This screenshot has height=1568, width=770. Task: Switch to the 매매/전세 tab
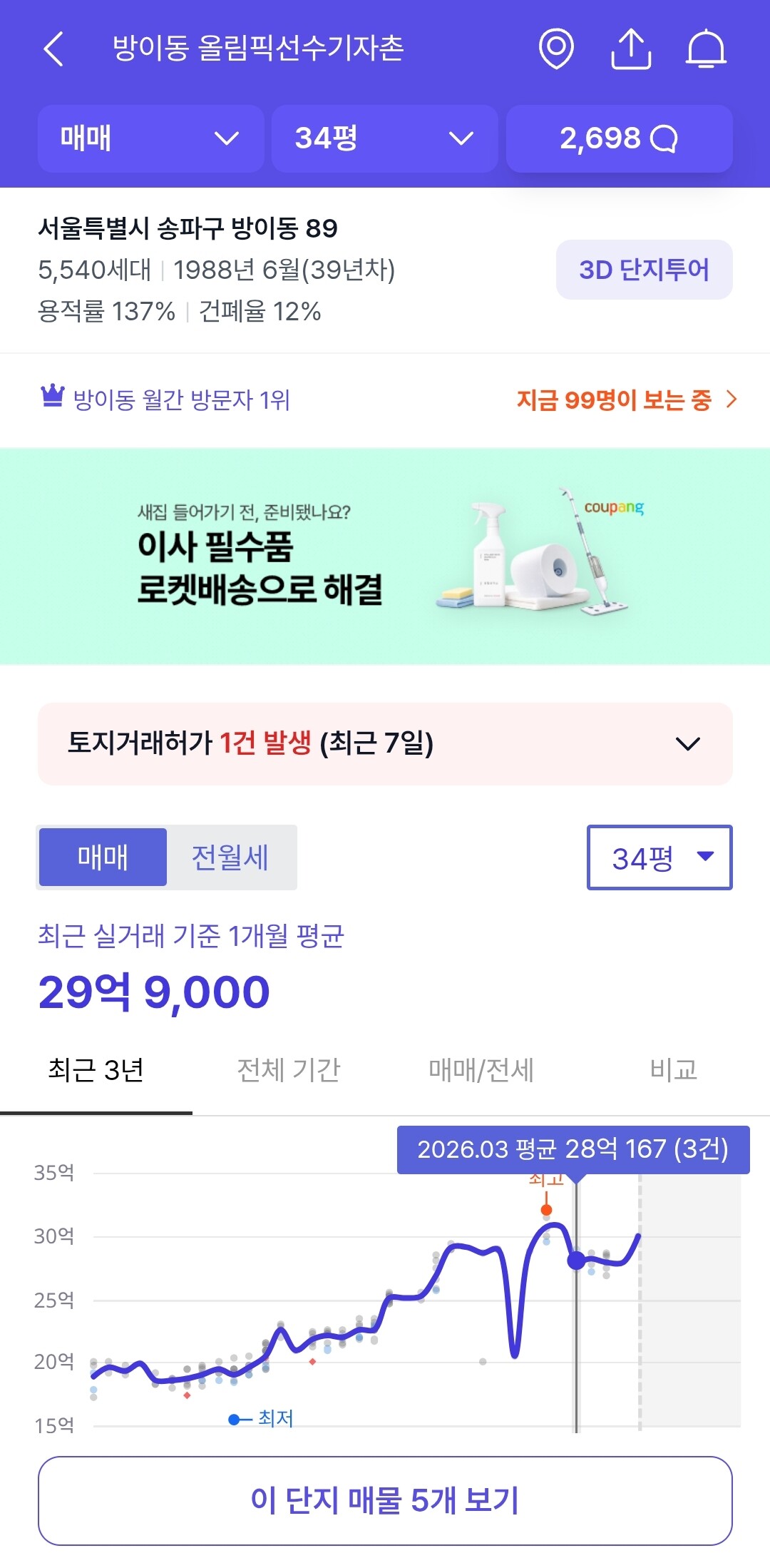point(481,1070)
